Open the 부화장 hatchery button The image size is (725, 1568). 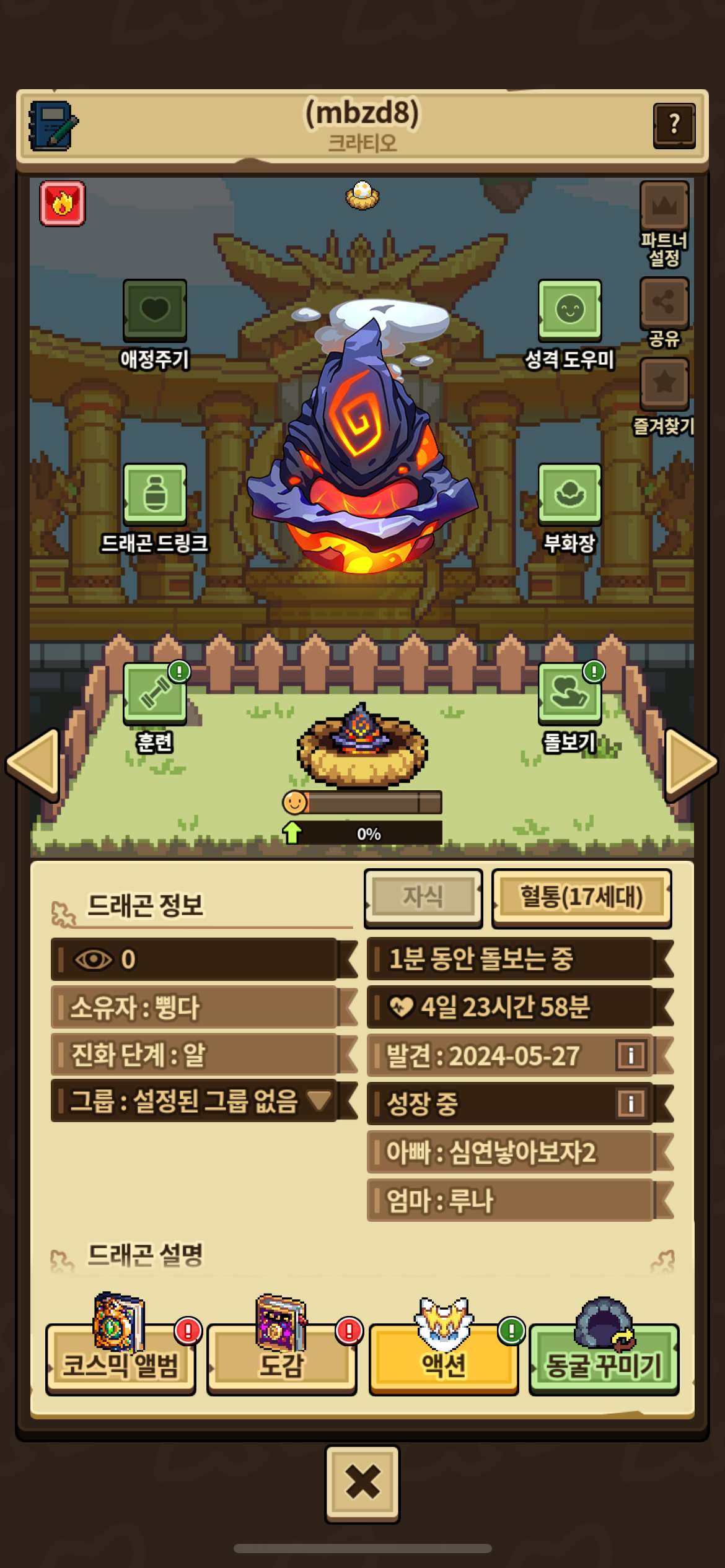pyautogui.click(x=569, y=494)
